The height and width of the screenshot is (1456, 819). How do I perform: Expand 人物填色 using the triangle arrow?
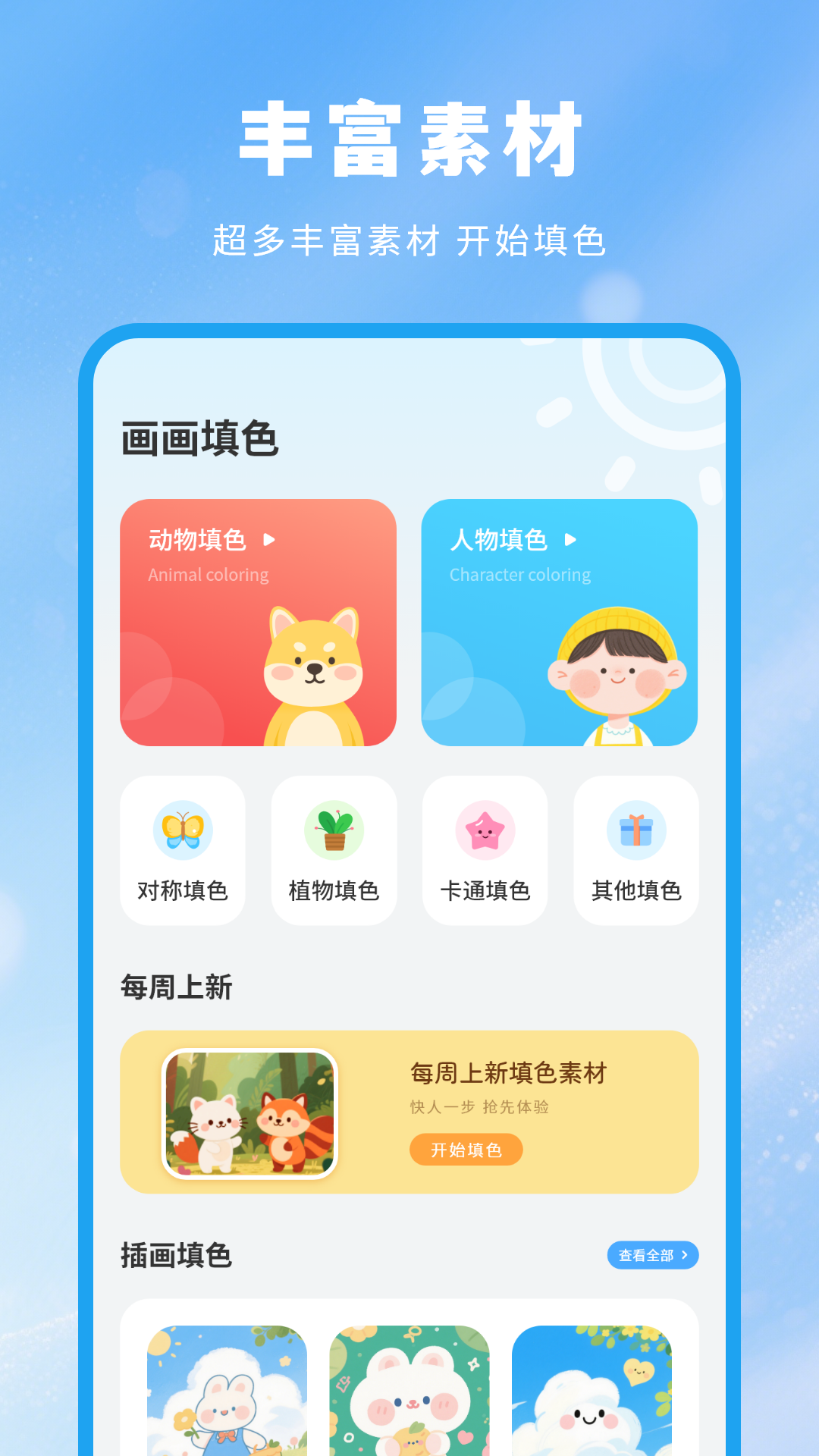click(x=570, y=541)
